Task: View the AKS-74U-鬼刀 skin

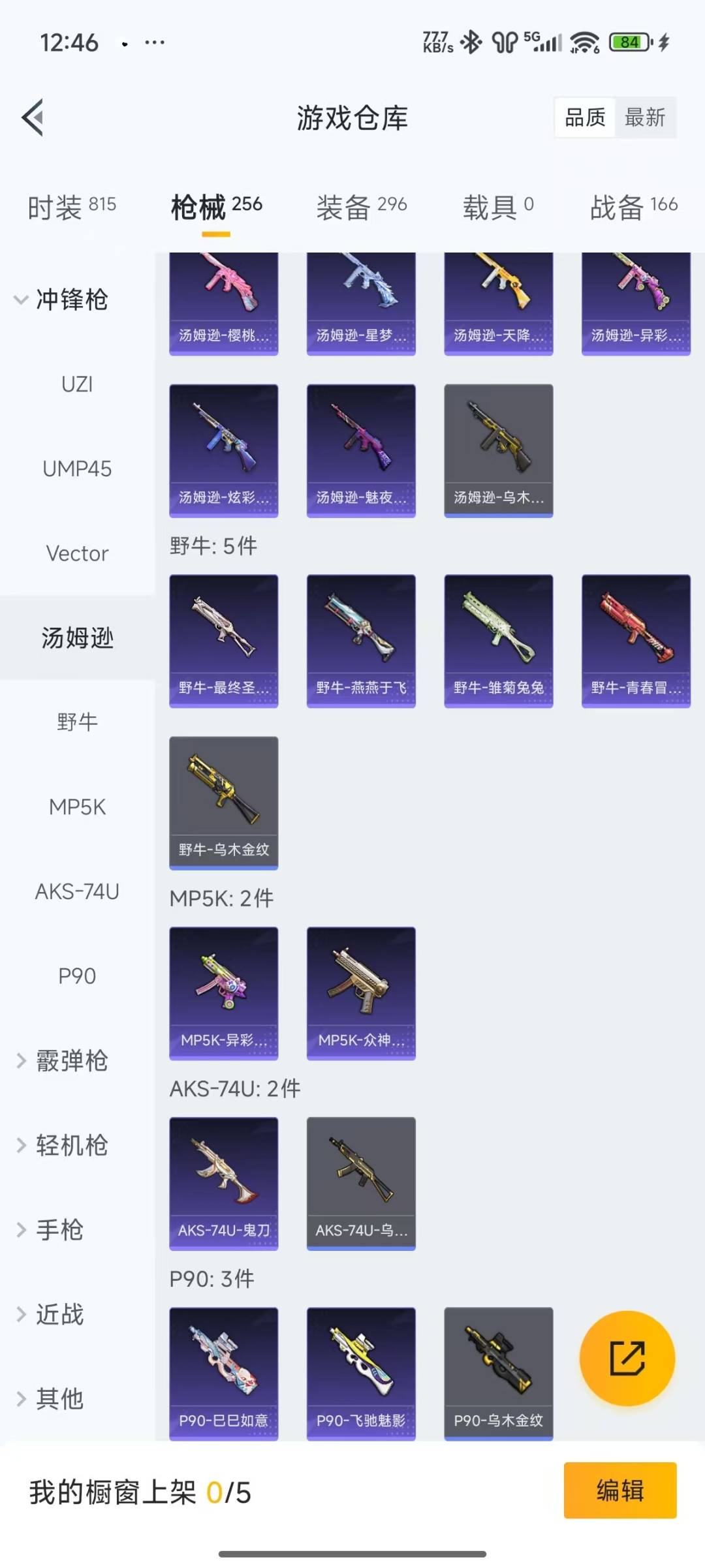Action: point(223,1183)
